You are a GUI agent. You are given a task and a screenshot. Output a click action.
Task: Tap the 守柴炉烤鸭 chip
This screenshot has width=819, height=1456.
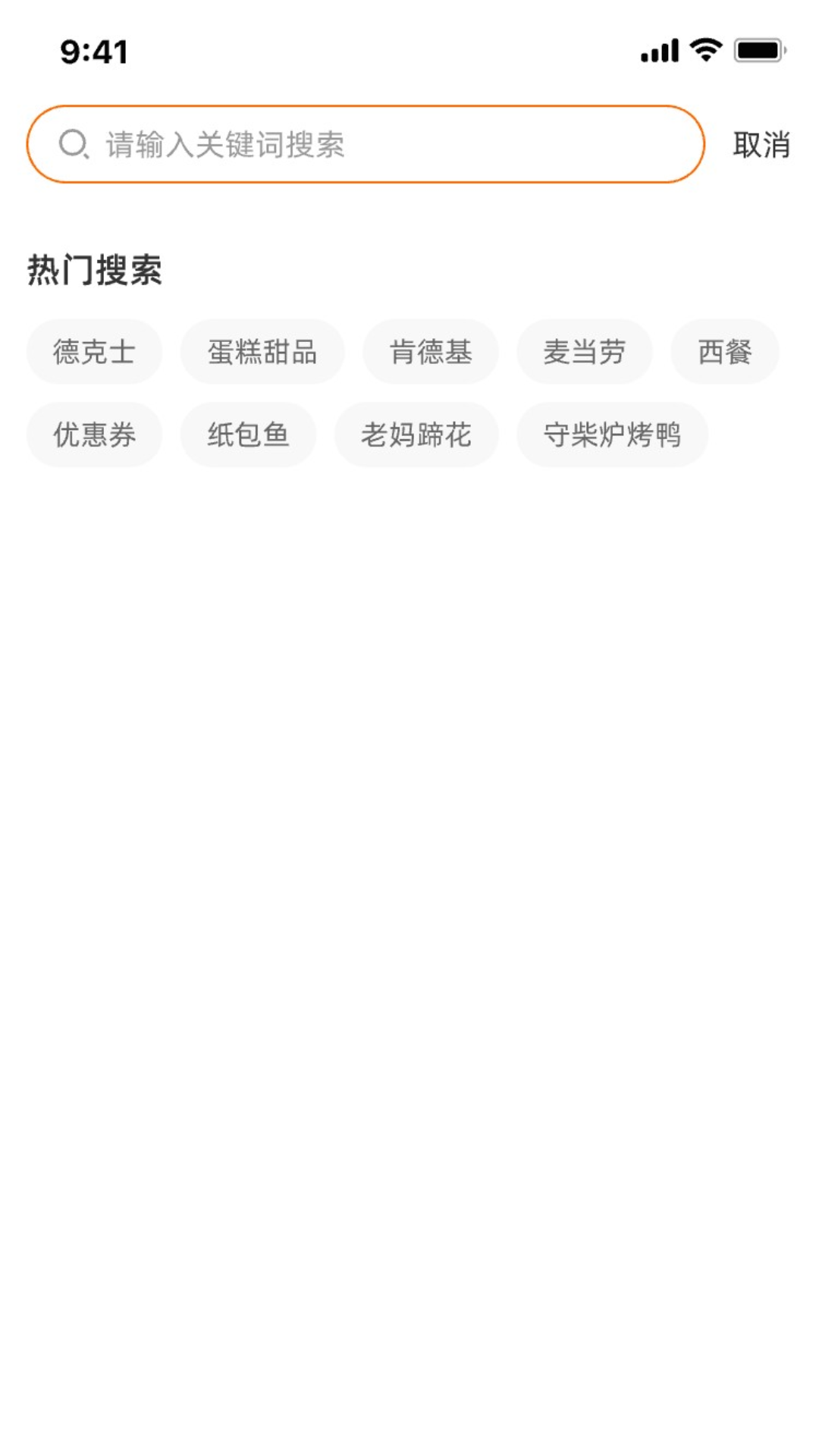pos(612,435)
